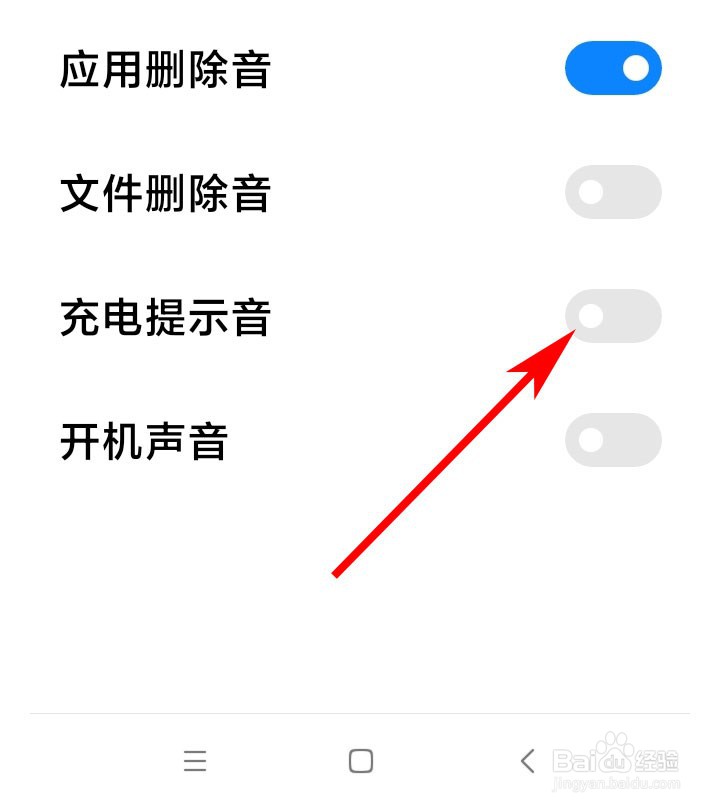Image resolution: width=720 pixels, height=809 pixels.
Task: Tap the 应用删除音 setting label
Action: [x=166, y=70]
